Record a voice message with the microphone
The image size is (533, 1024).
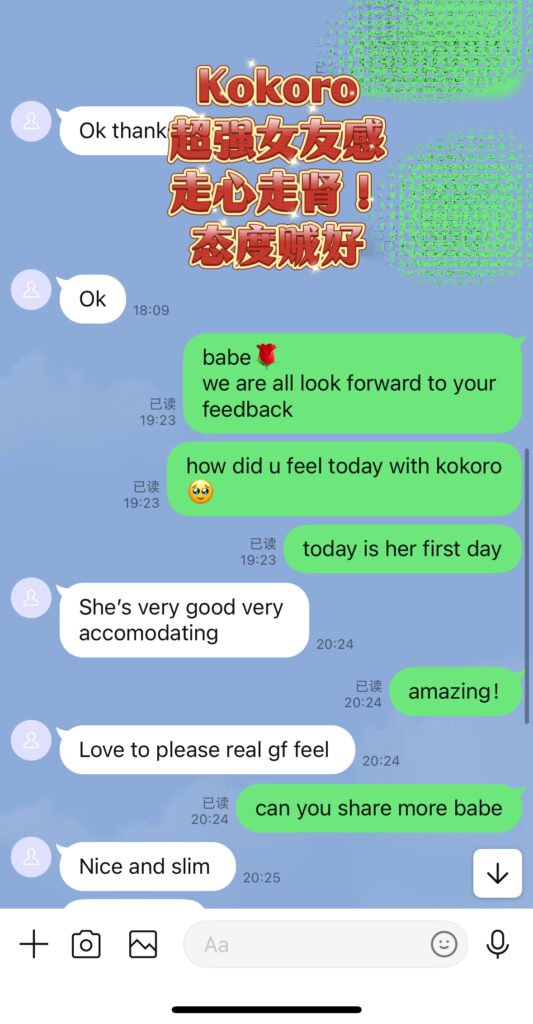(x=498, y=944)
